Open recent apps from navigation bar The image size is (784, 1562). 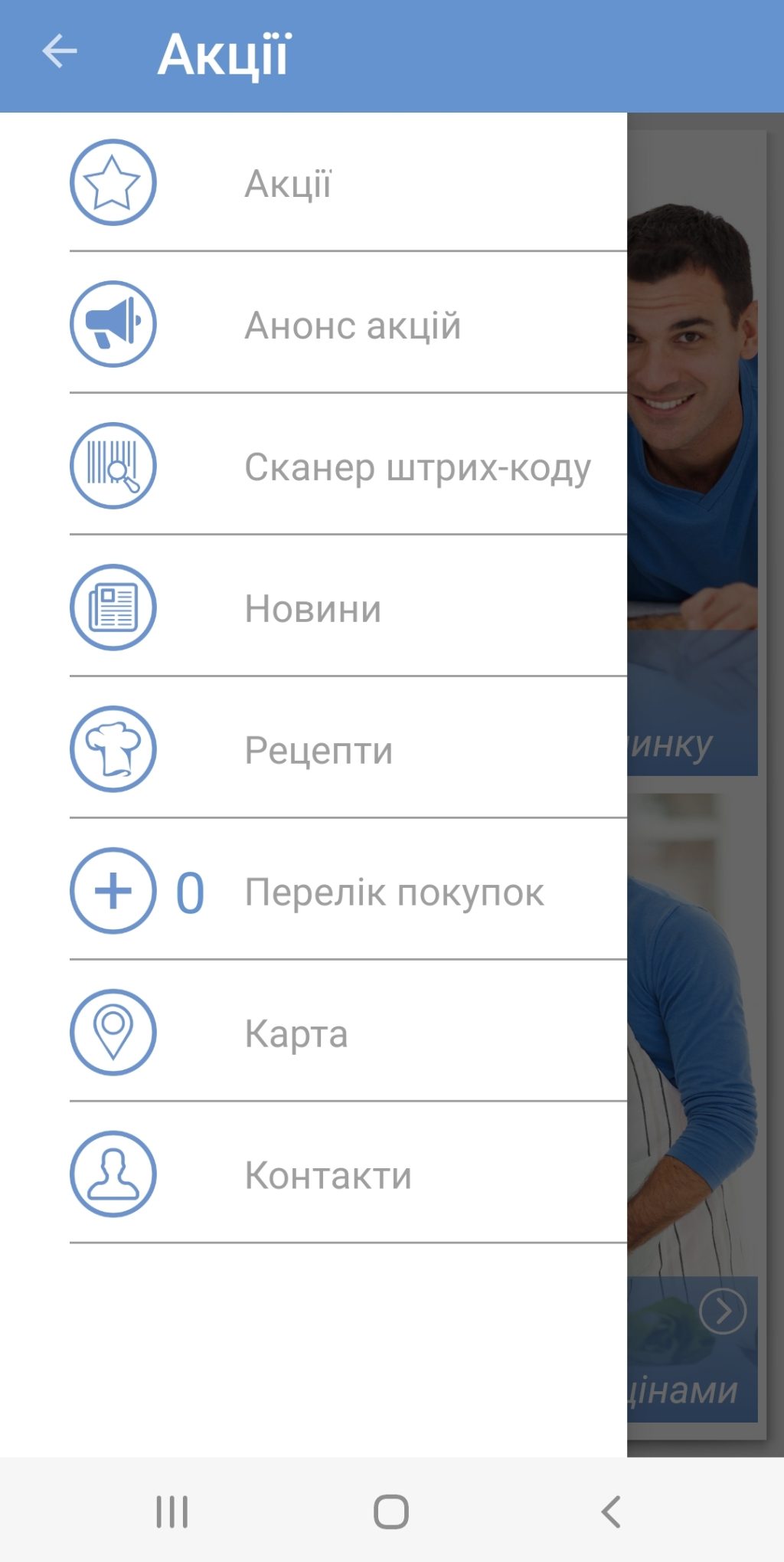pyautogui.click(x=172, y=1511)
